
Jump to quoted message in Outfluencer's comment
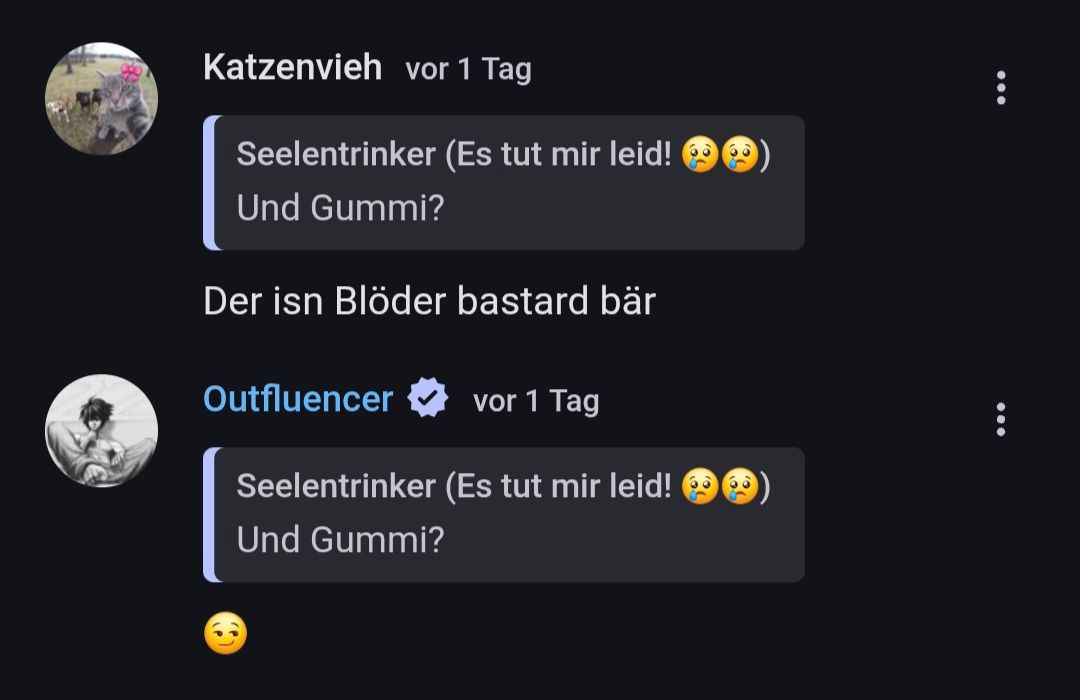(504, 514)
